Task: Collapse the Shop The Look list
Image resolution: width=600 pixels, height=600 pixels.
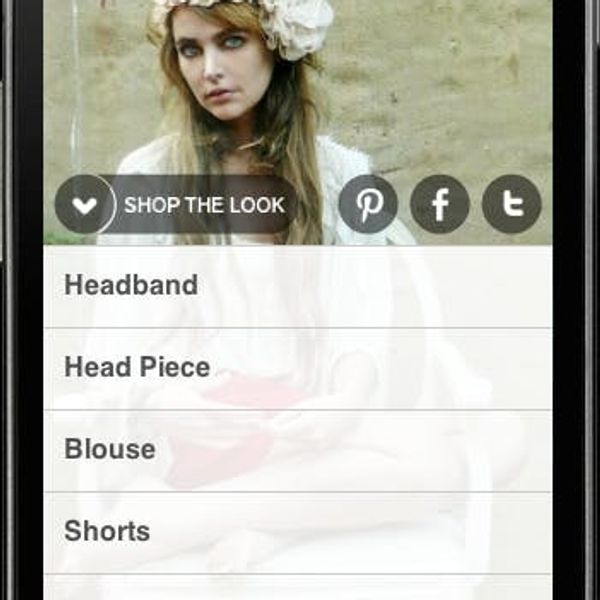Action: [x=85, y=205]
